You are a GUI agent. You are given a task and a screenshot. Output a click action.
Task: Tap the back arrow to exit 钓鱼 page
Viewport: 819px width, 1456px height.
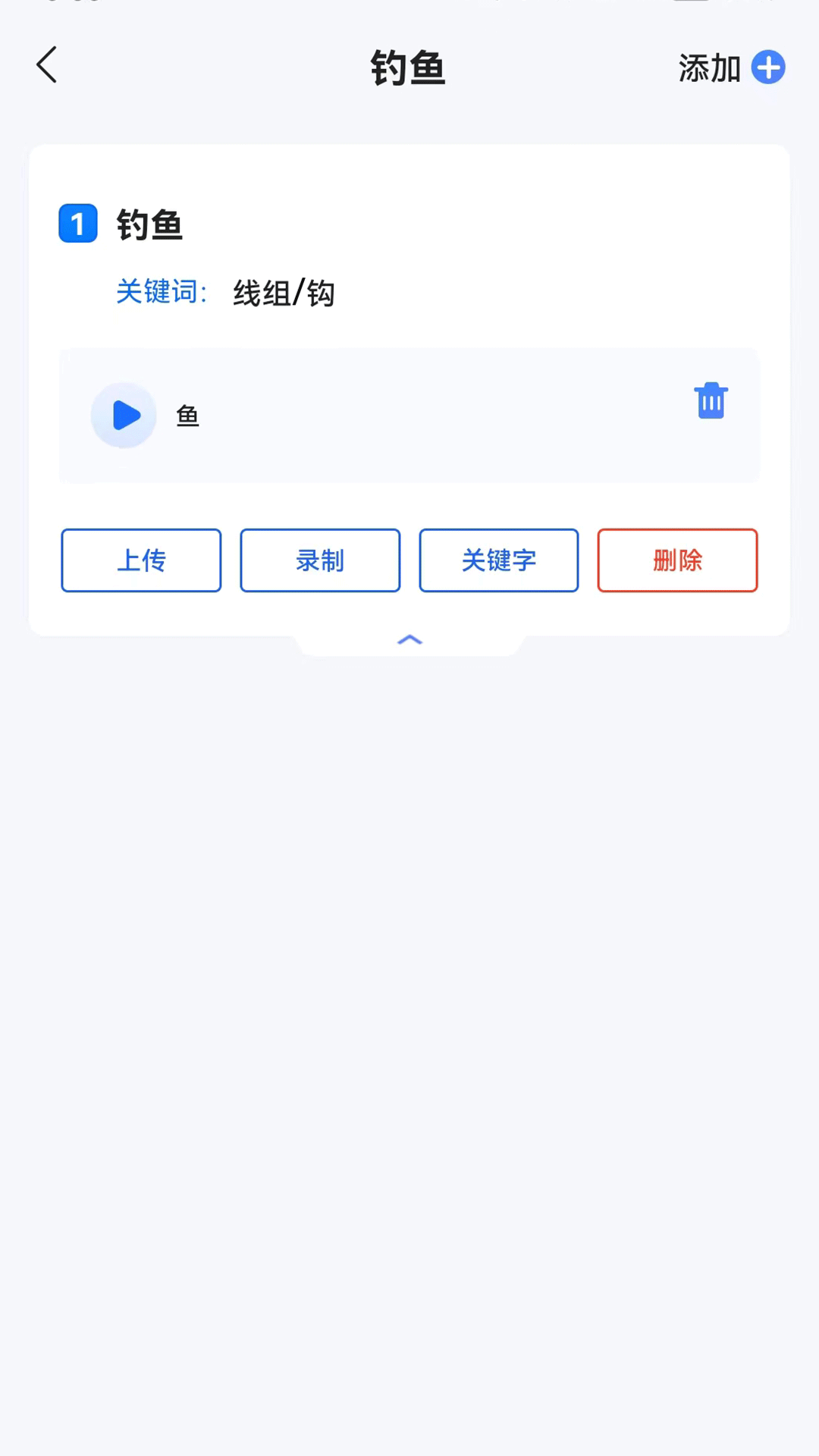click(x=47, y=65)
